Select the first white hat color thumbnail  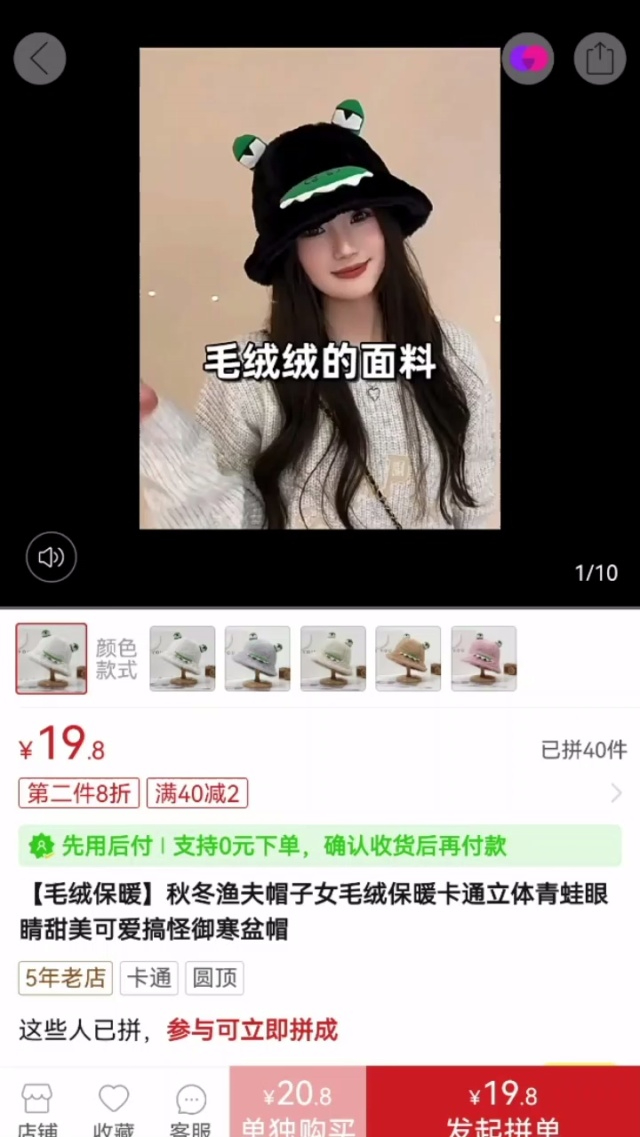pyautogui.click(x=51, y=658)
